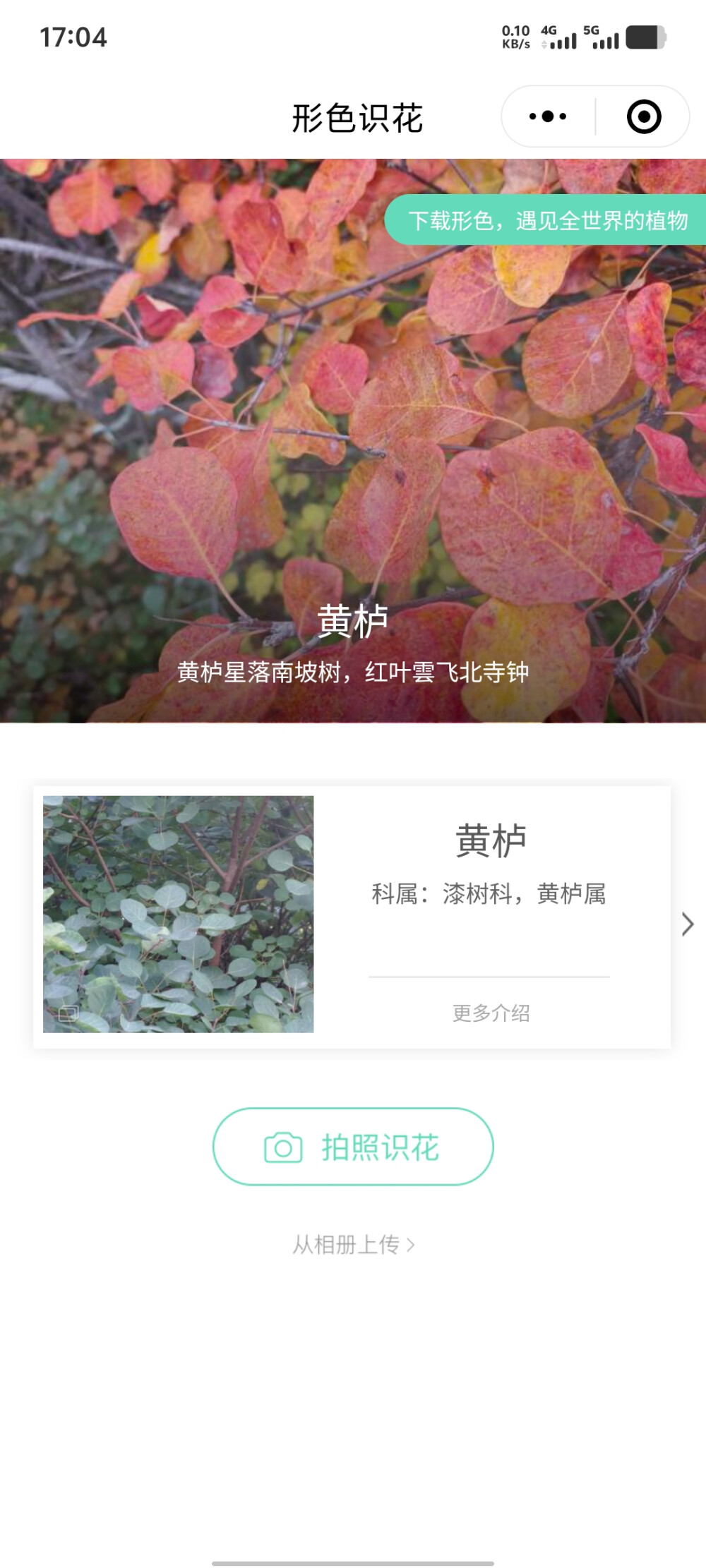Tap the clock showing 17:04
This screenshot has width=706, height=1568.
(x=73, y=37)
